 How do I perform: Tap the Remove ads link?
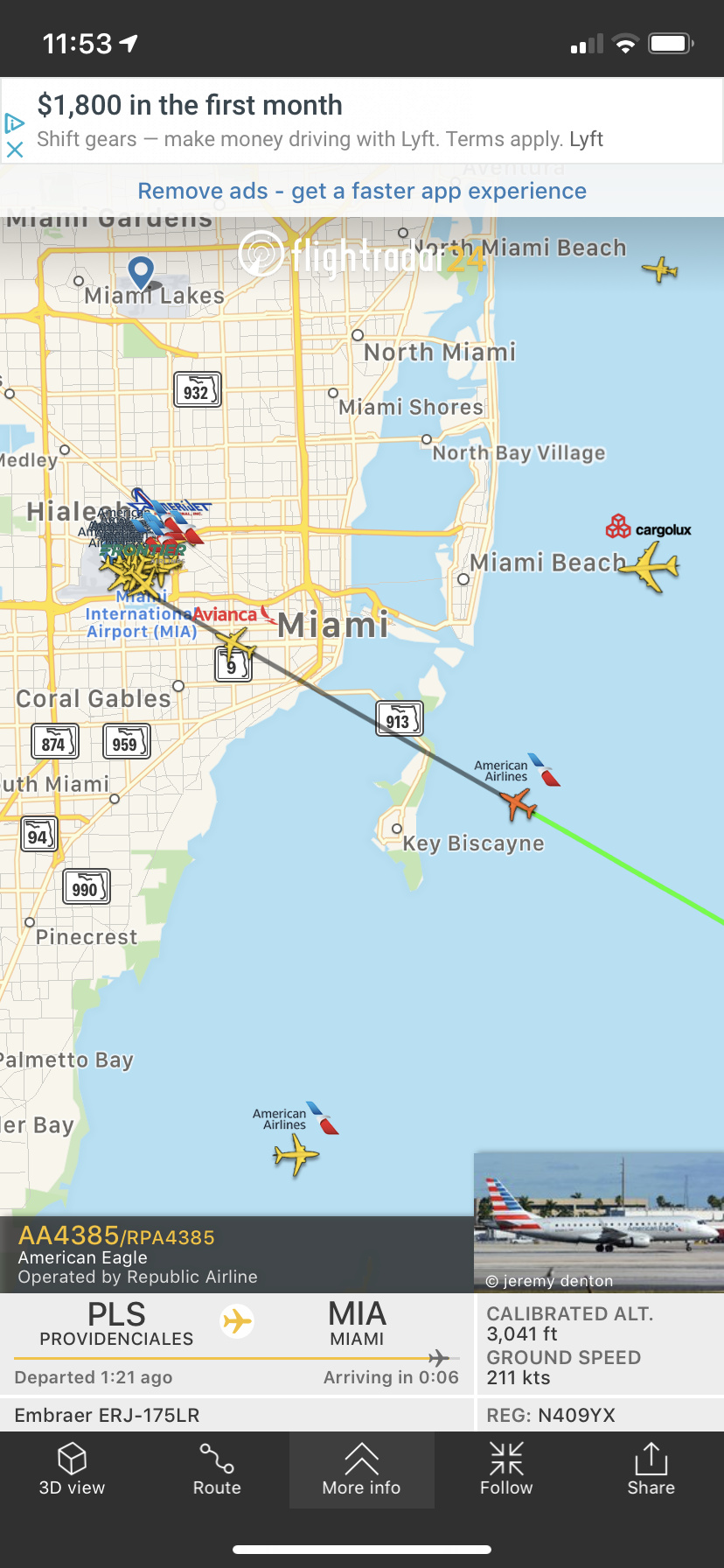[x=362, y=191]
